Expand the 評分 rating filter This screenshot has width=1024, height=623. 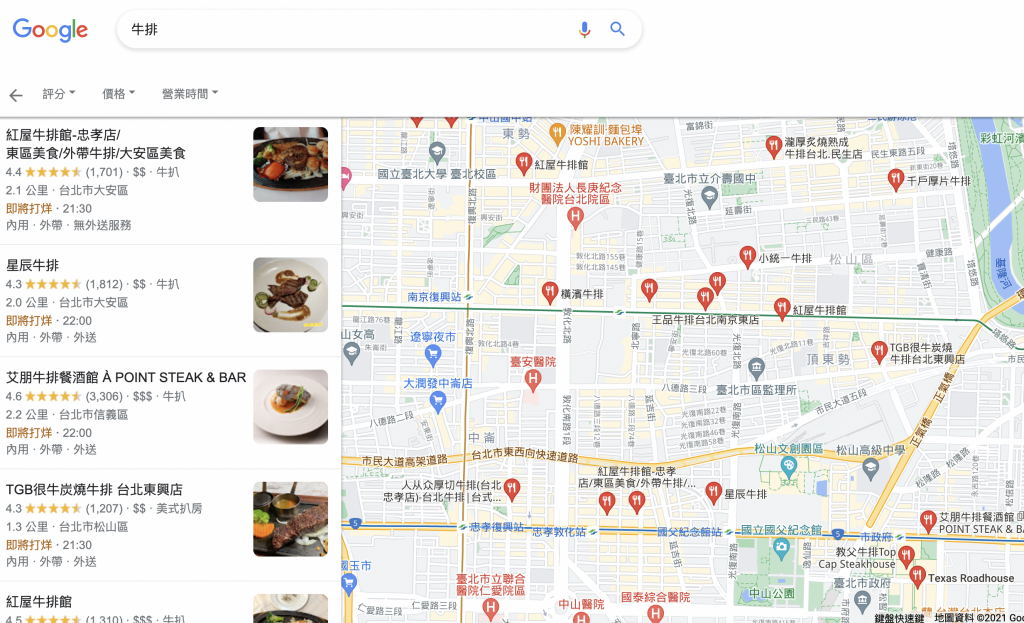click(x=59, y=94)
